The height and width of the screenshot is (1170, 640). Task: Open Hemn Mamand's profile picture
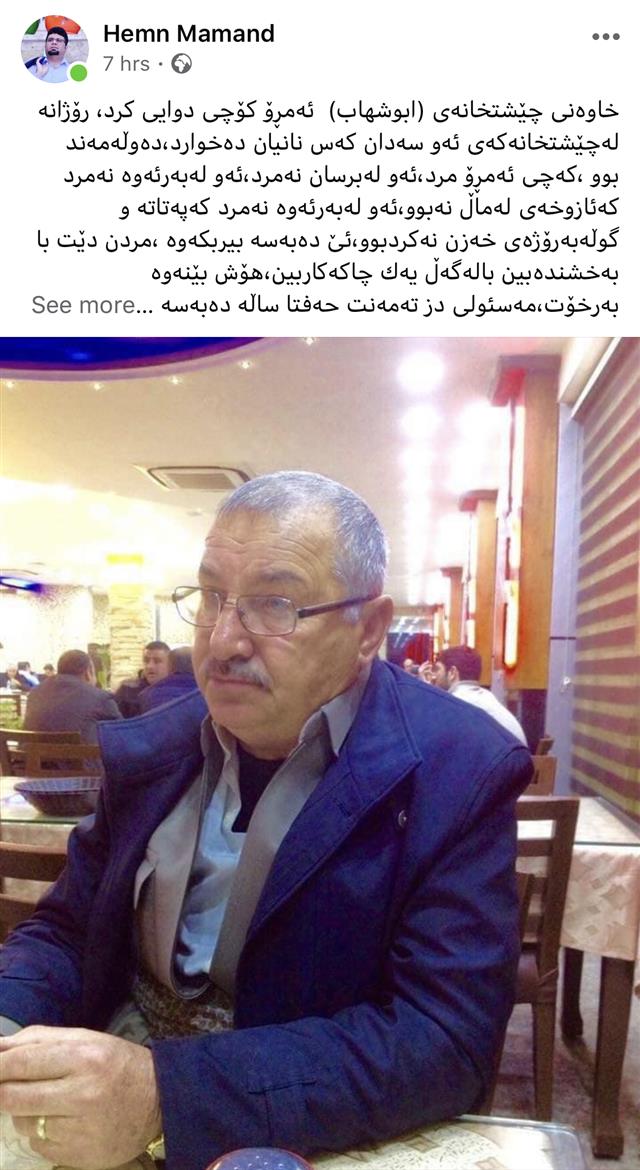pyautogui.click(x=54, y=48)
